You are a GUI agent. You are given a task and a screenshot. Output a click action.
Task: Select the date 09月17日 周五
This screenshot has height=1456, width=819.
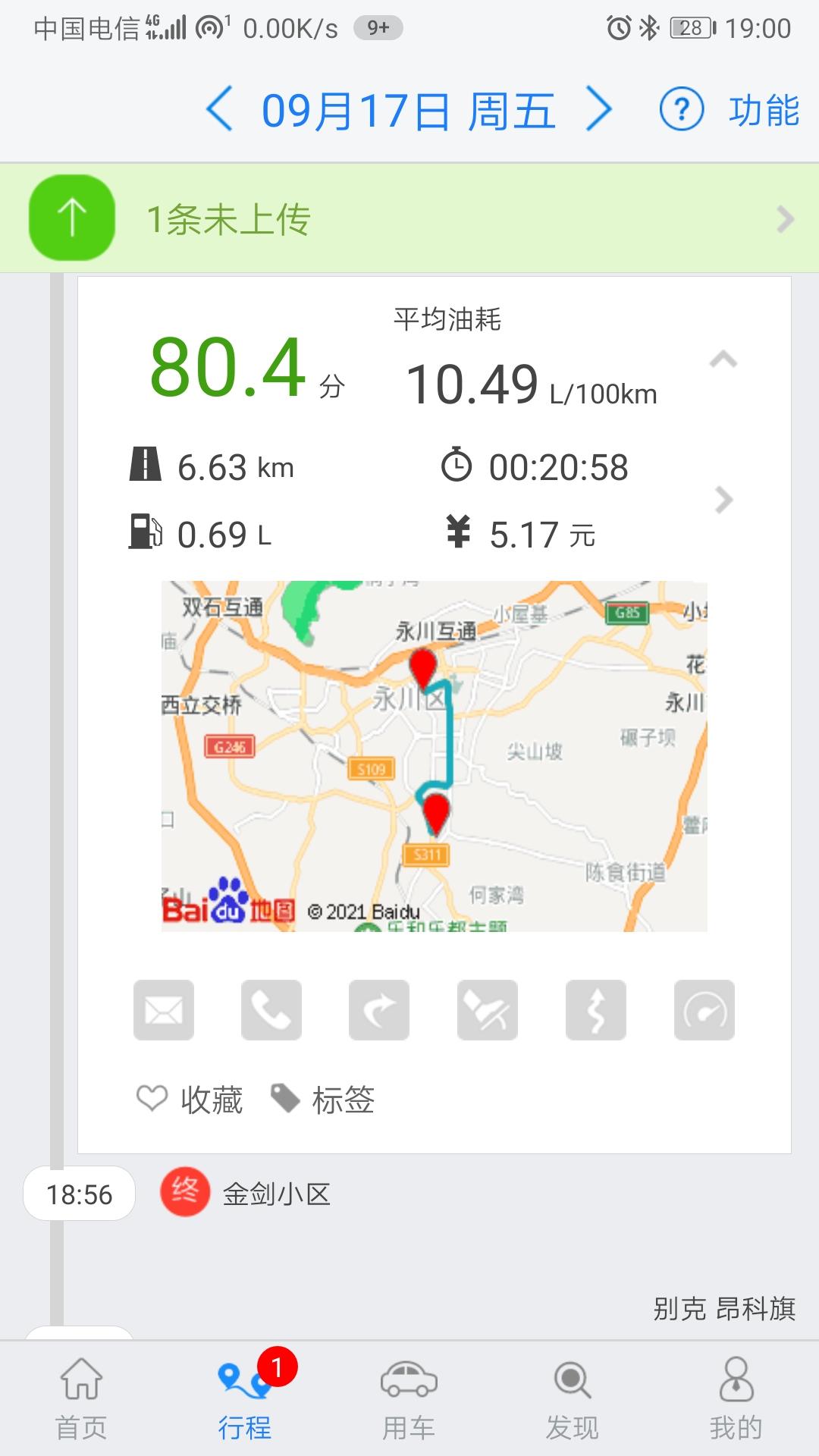pyautogui.click(x=409, y=111)
